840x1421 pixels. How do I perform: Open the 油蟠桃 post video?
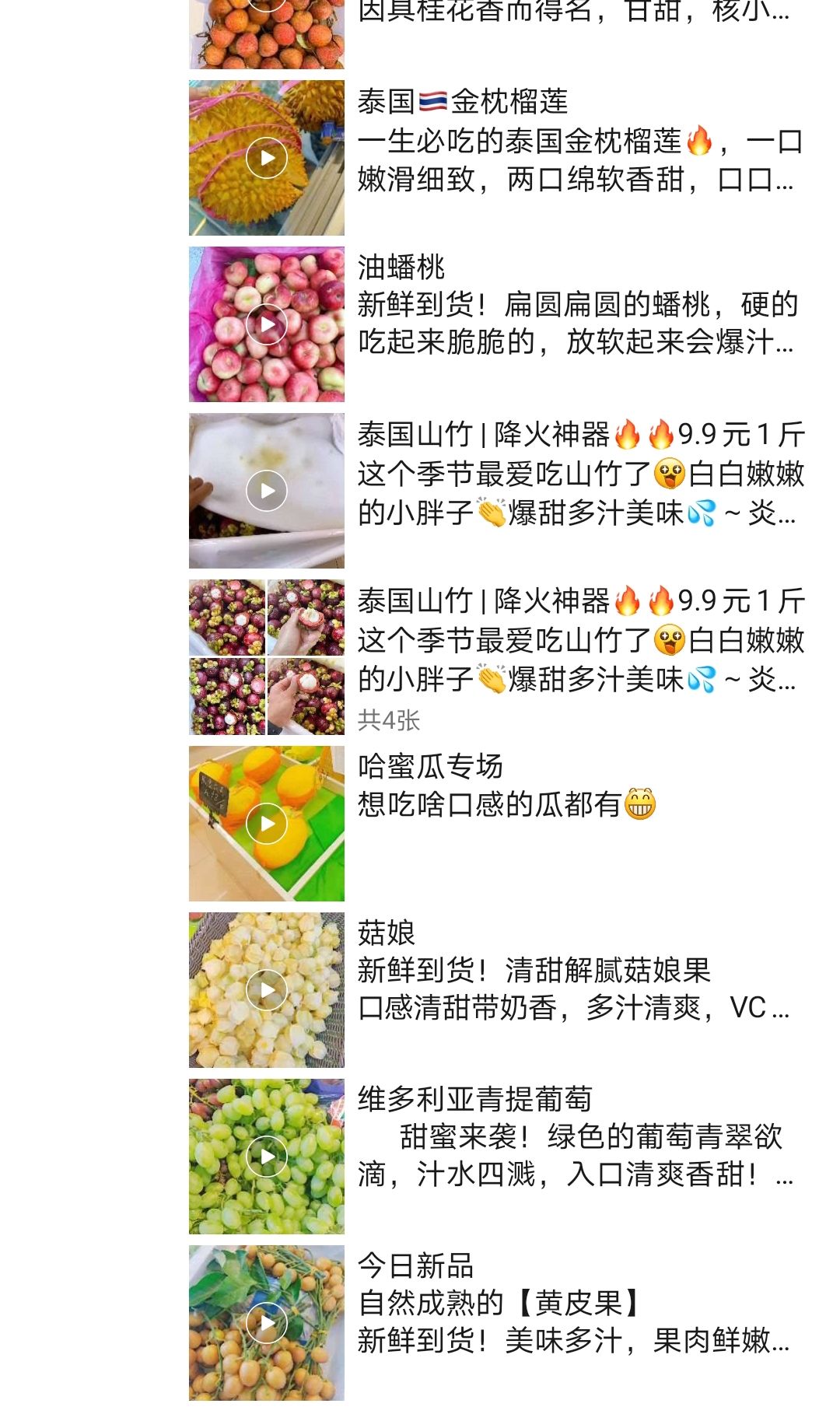(267, 324)
